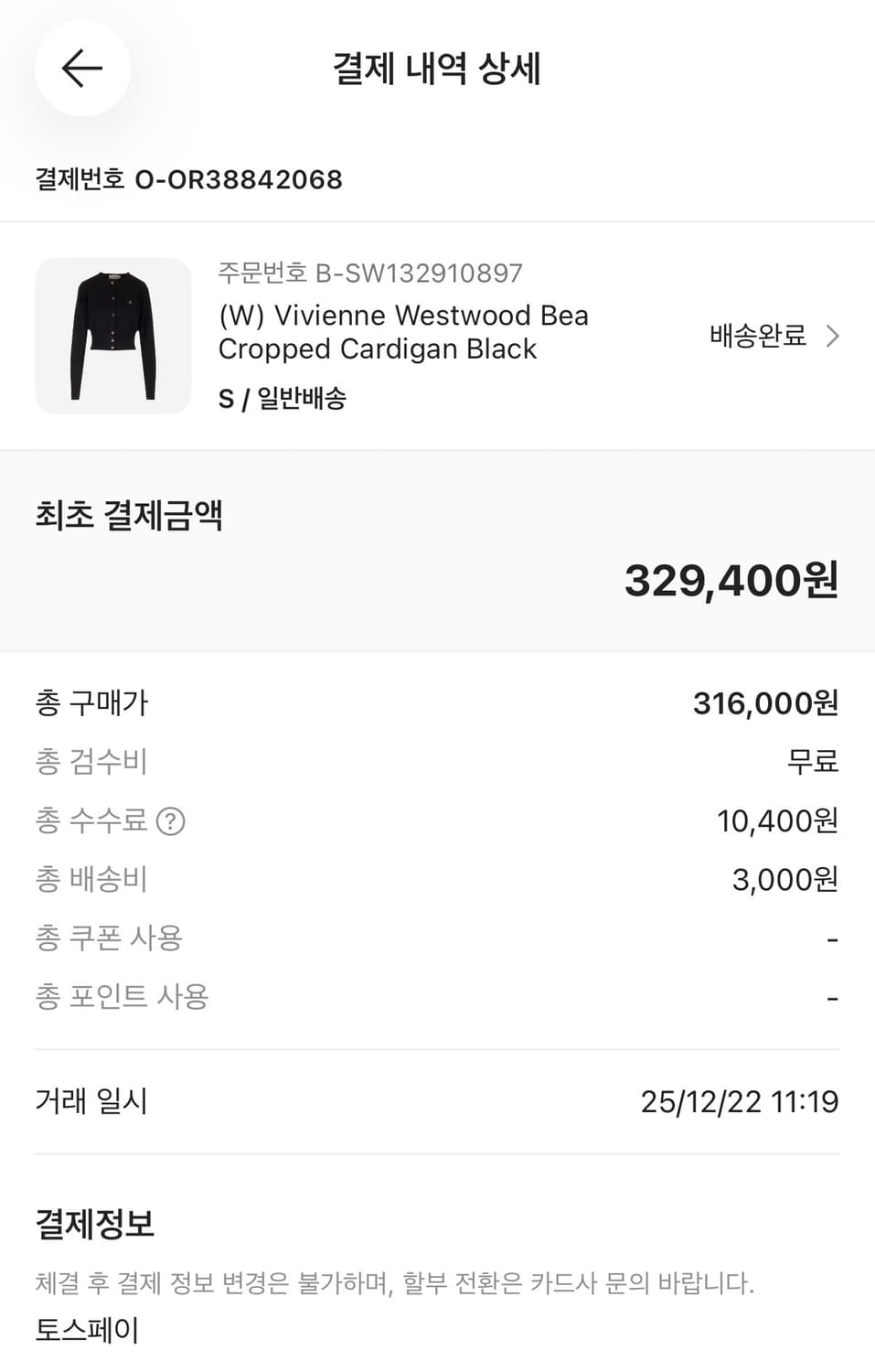Expand details using the product row chevron
The height and width of the screenshot is (1372, 875).
pos(833,337)
